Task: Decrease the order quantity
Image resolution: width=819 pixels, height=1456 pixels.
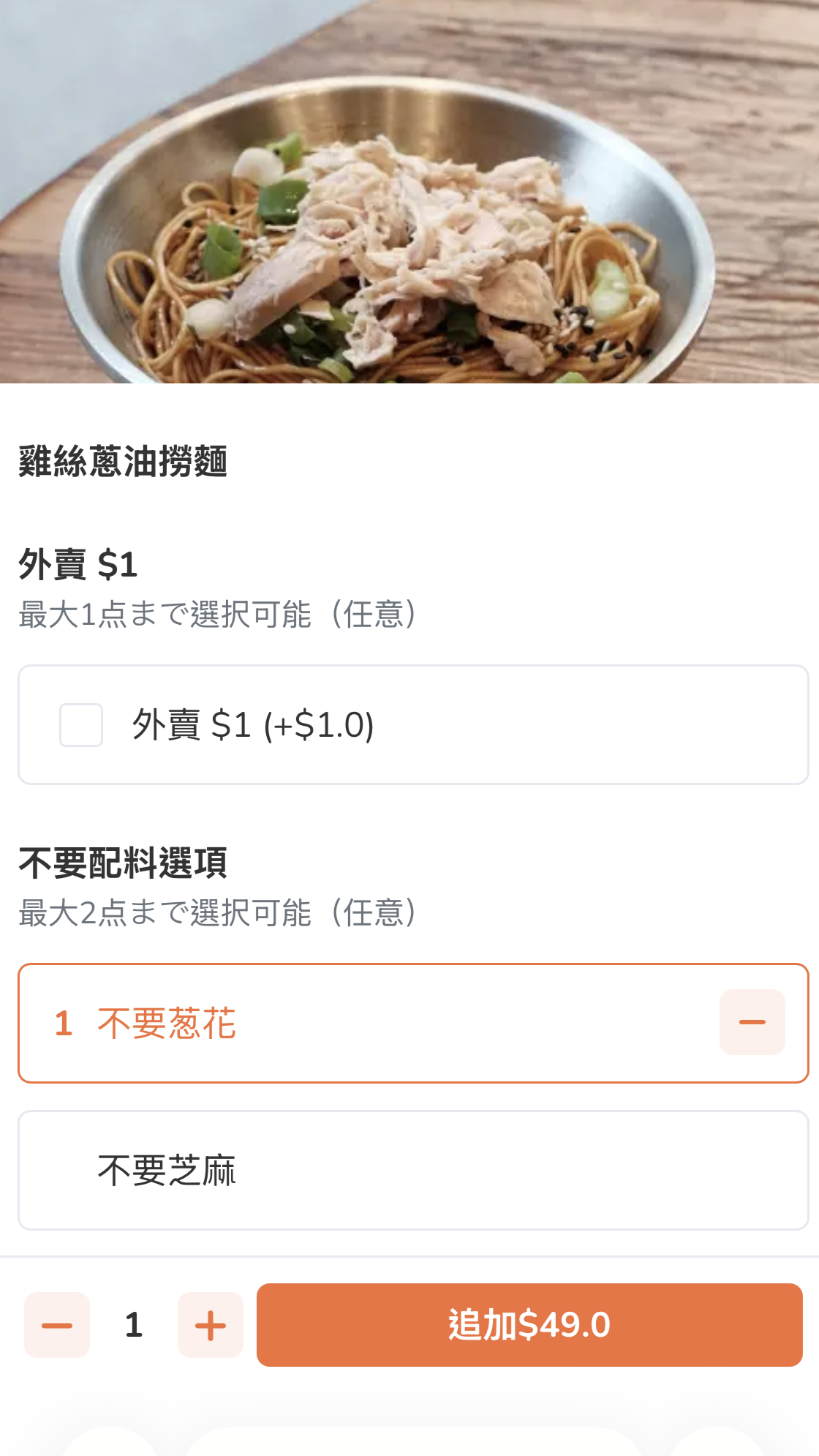Action: coord(57,1325)
